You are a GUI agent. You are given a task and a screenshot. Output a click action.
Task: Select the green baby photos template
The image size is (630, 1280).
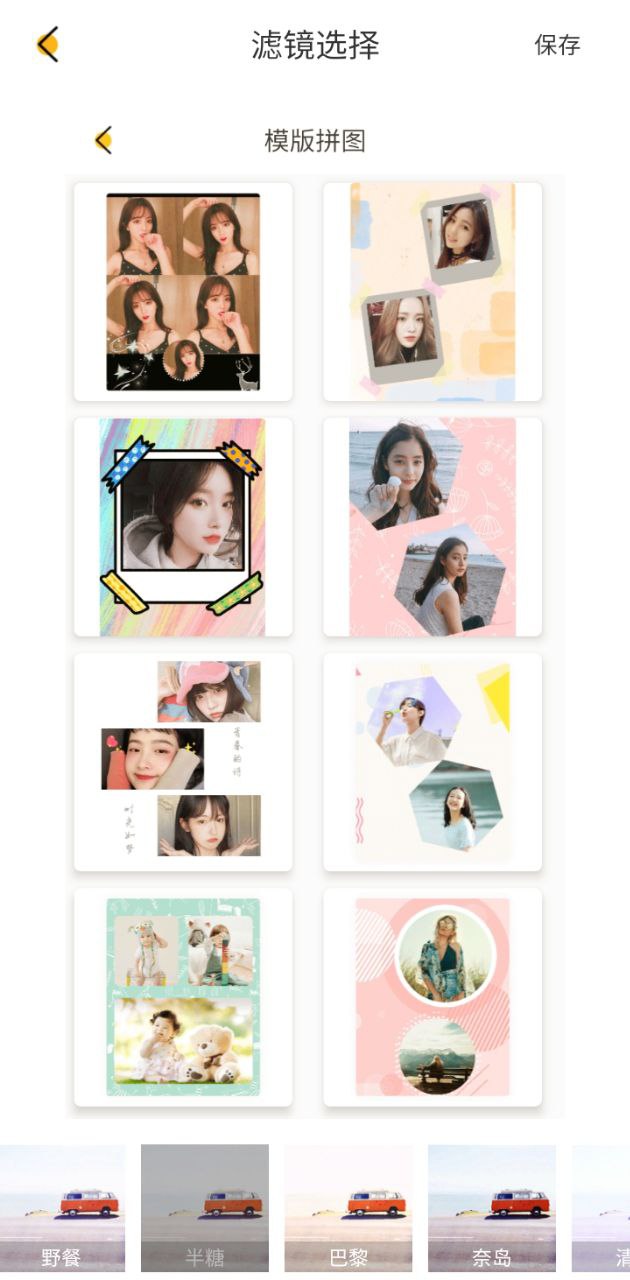(183, 997)
